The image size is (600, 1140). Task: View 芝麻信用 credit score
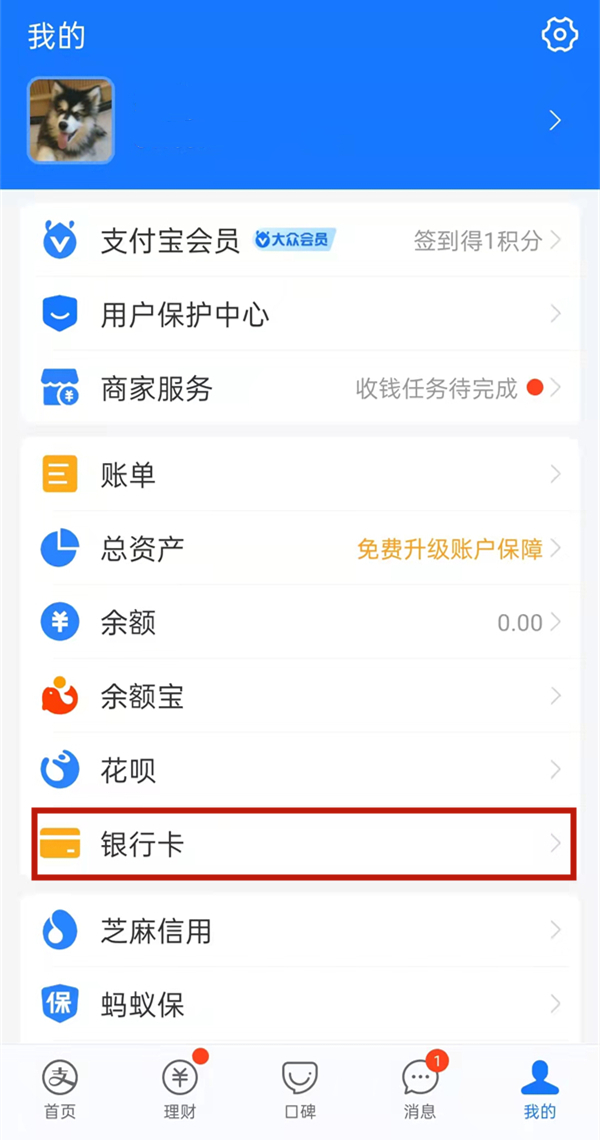click(300, 931)
